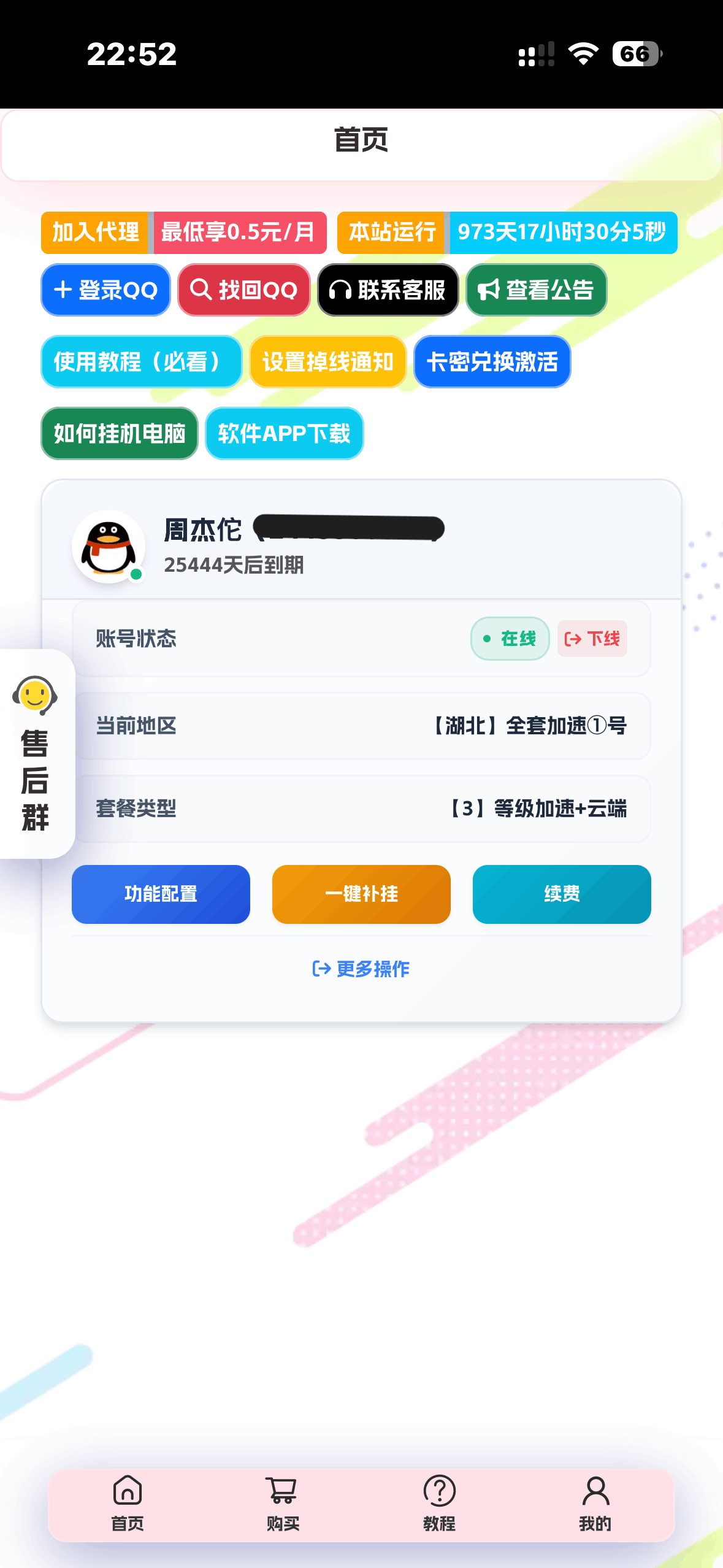Switch to the 教程 tab

(439, 1504)
